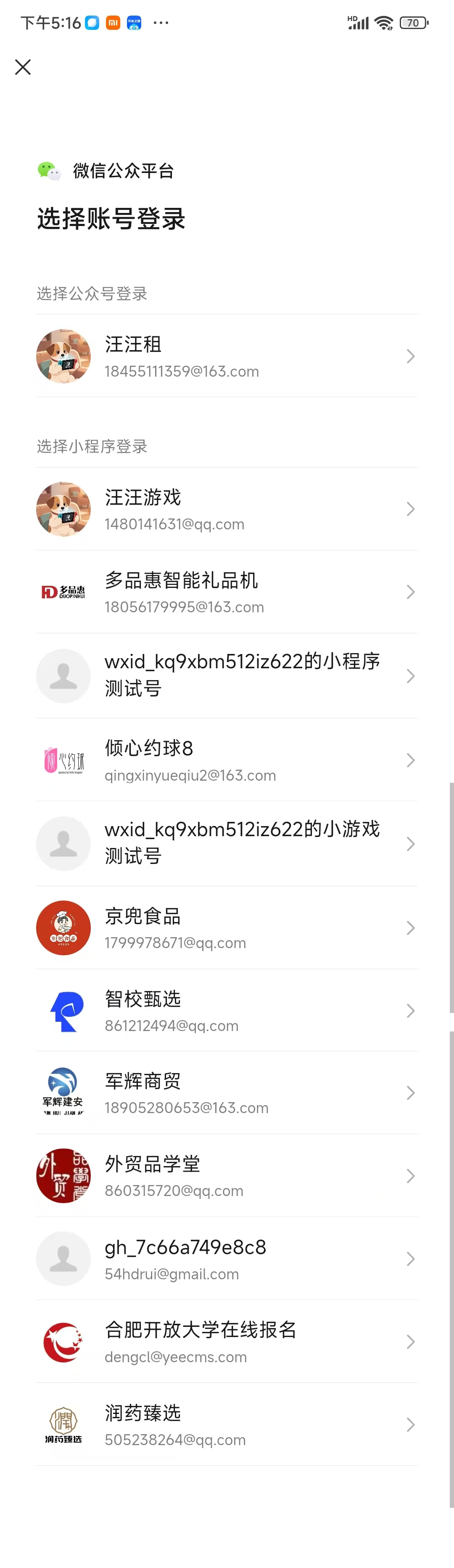Log in to 倾心约球8

226,760
